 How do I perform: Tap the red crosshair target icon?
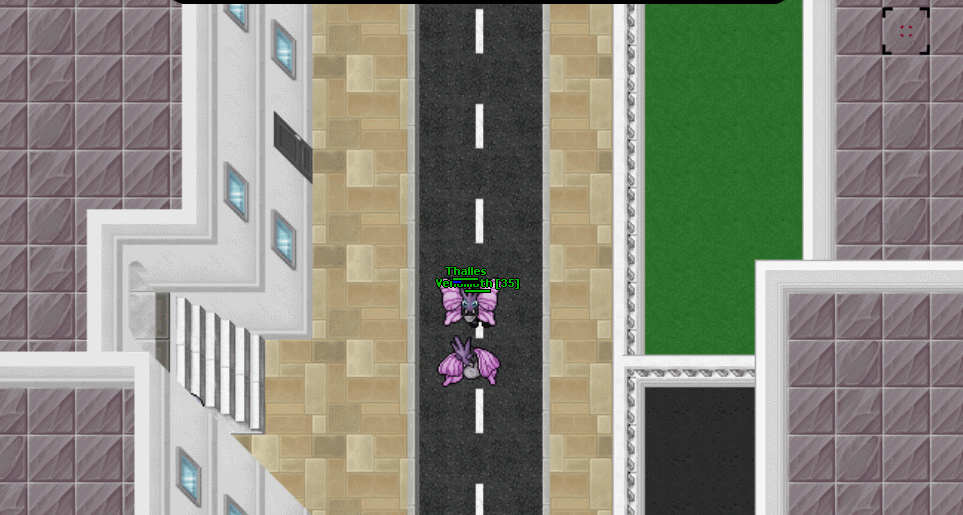[x=906, y=31]
